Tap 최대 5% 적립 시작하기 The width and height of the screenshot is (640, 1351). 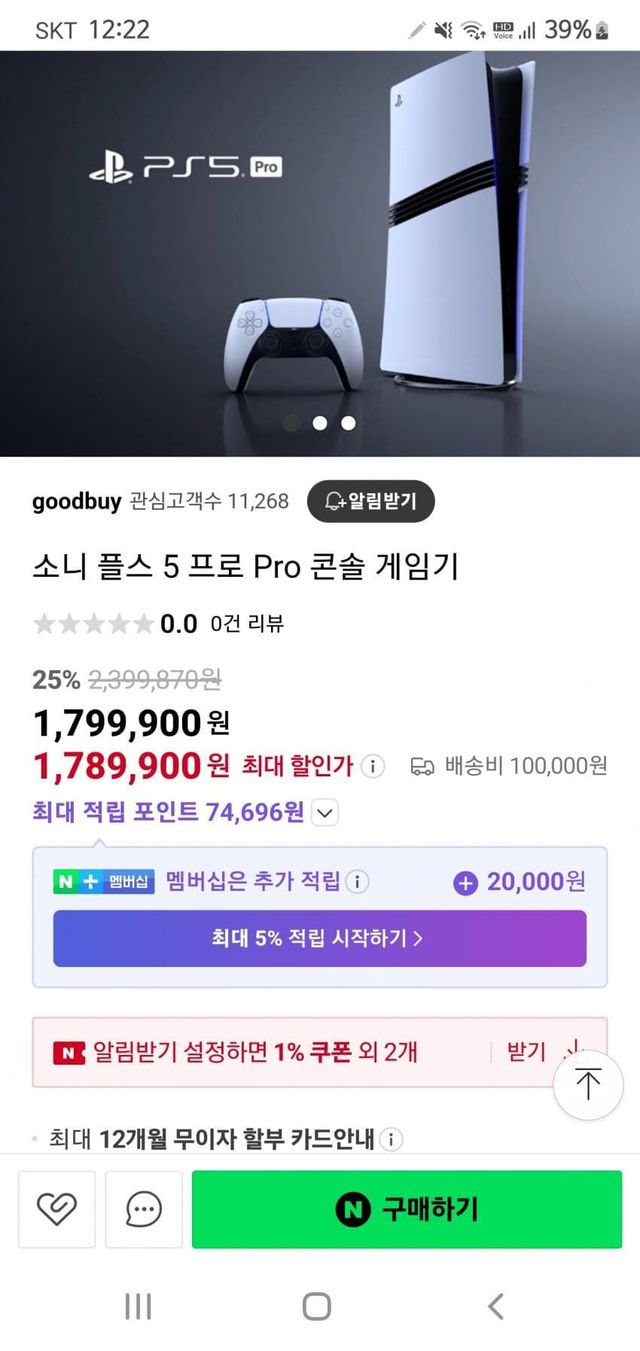319,938
